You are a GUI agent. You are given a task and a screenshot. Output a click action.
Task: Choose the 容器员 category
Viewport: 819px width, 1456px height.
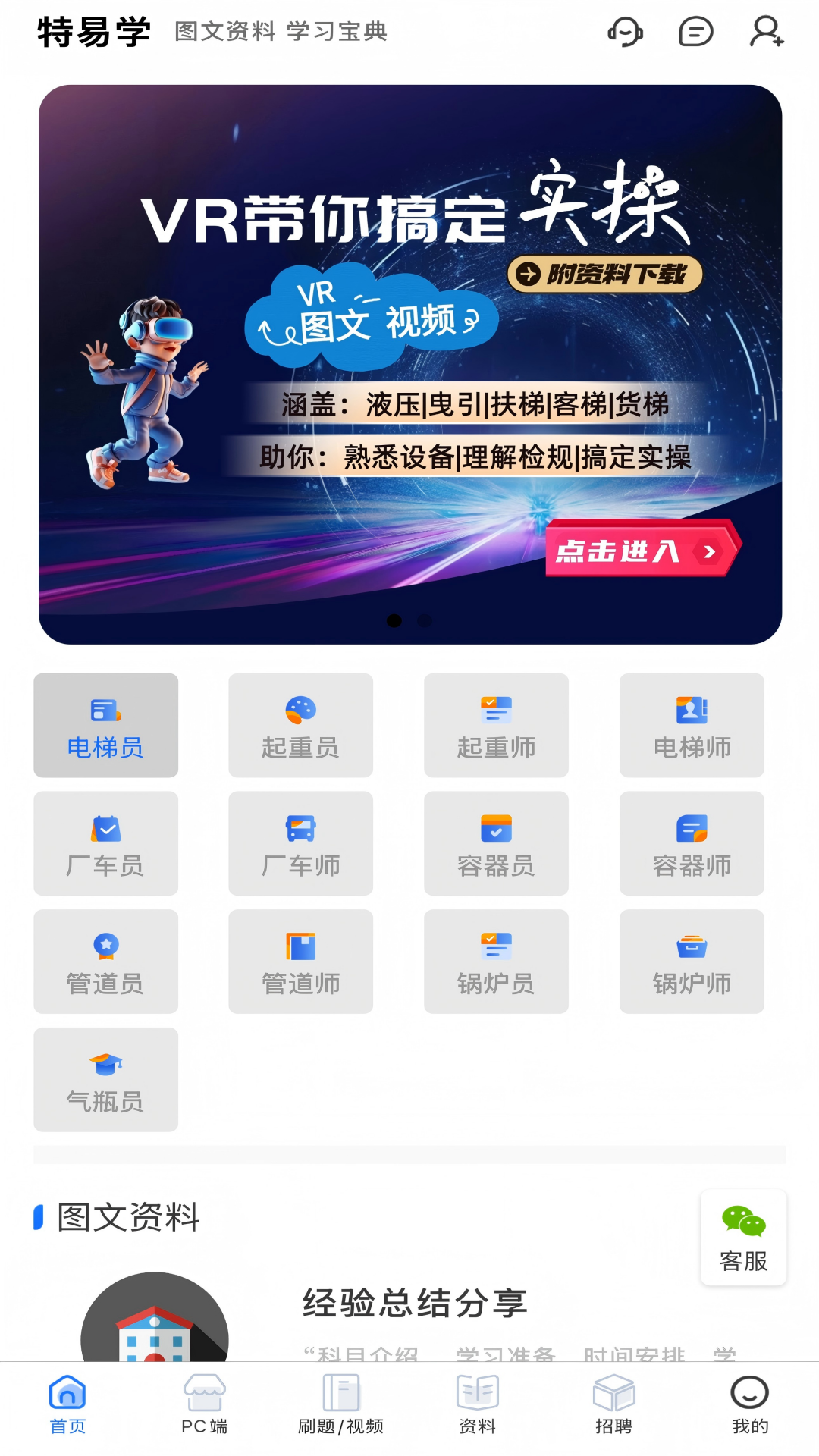pos(496,844)
